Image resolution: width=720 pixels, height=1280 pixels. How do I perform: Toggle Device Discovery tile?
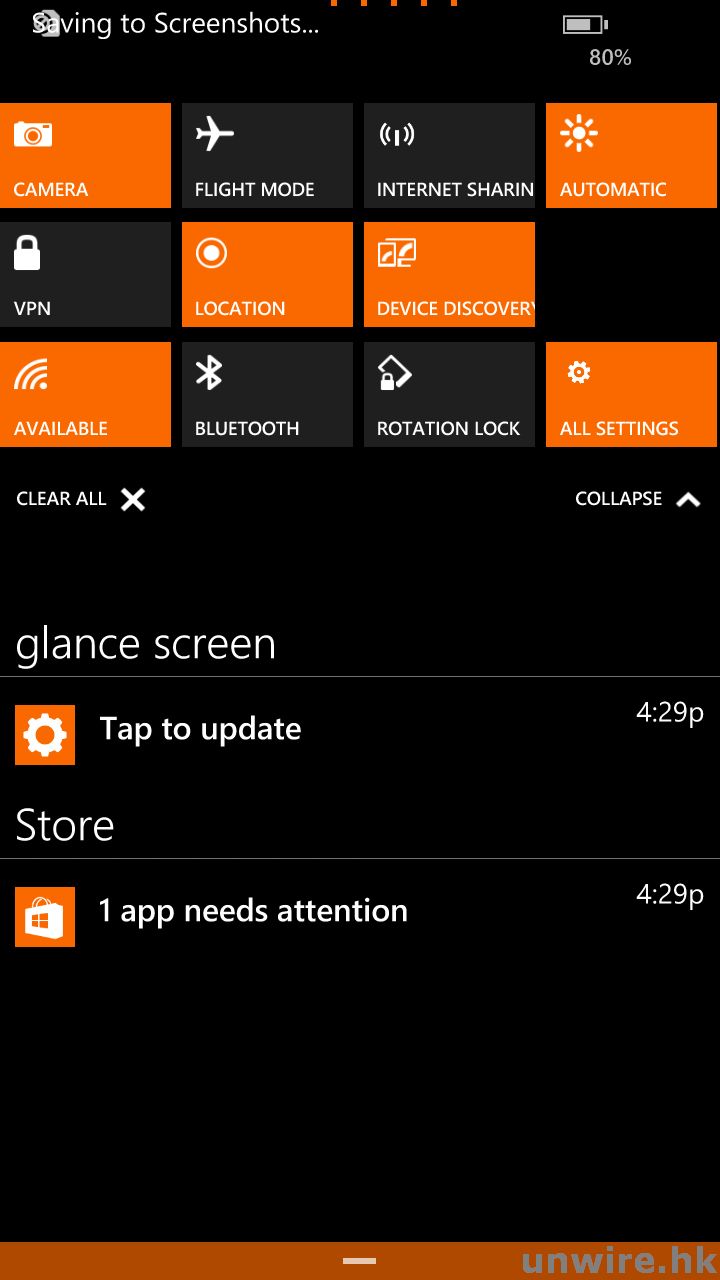[449, 275]
